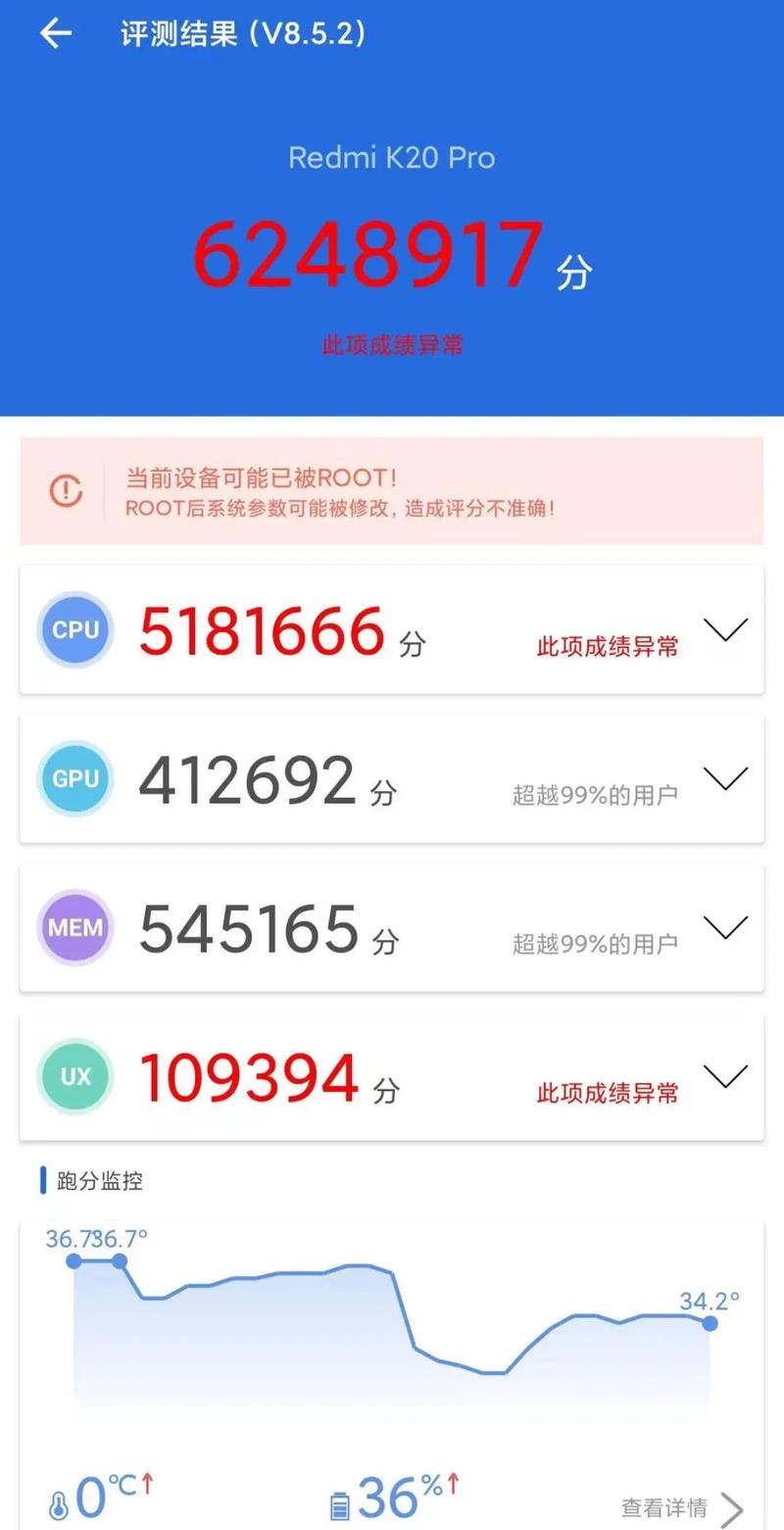Tap the 34.2° marker on the chart

tap(709, 1325)
